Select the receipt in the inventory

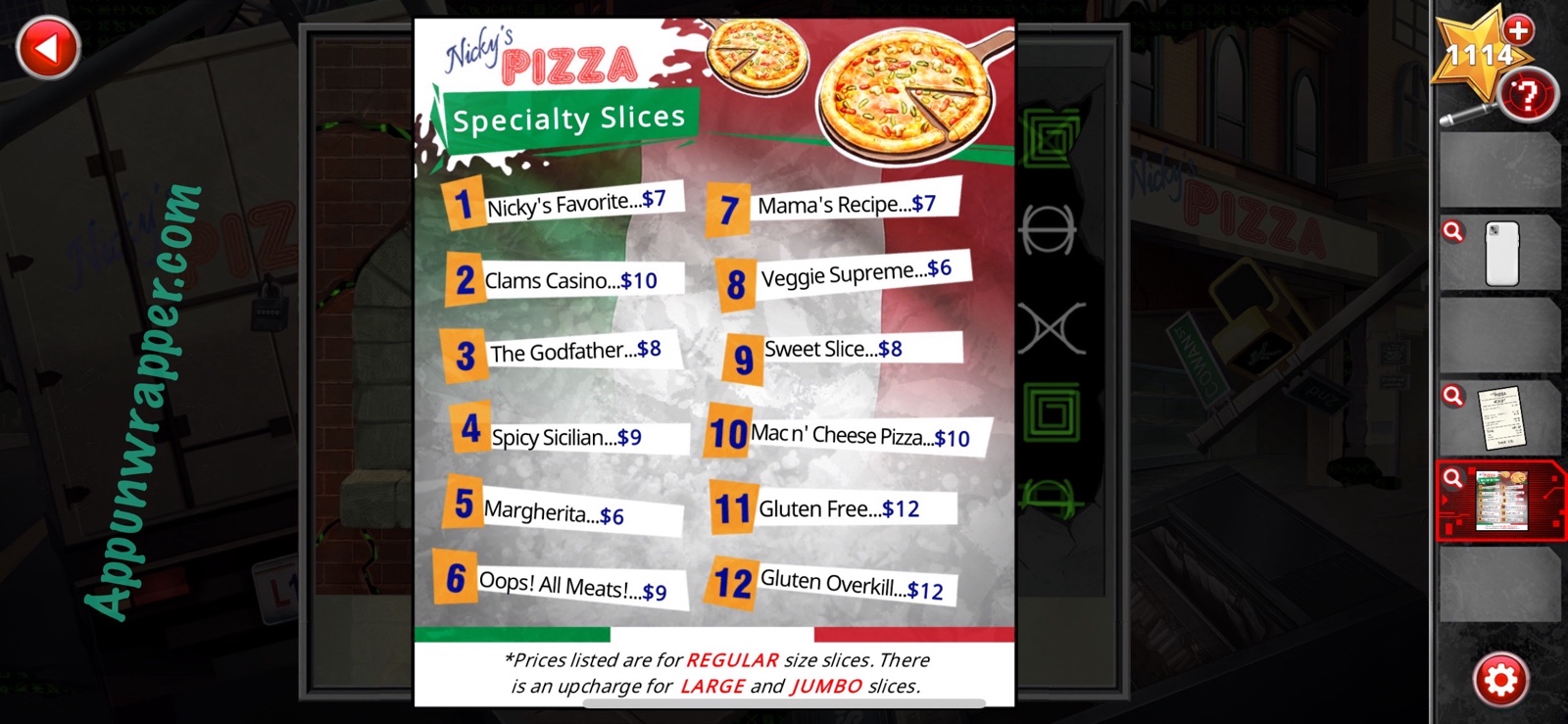[x=1501, y=417]
